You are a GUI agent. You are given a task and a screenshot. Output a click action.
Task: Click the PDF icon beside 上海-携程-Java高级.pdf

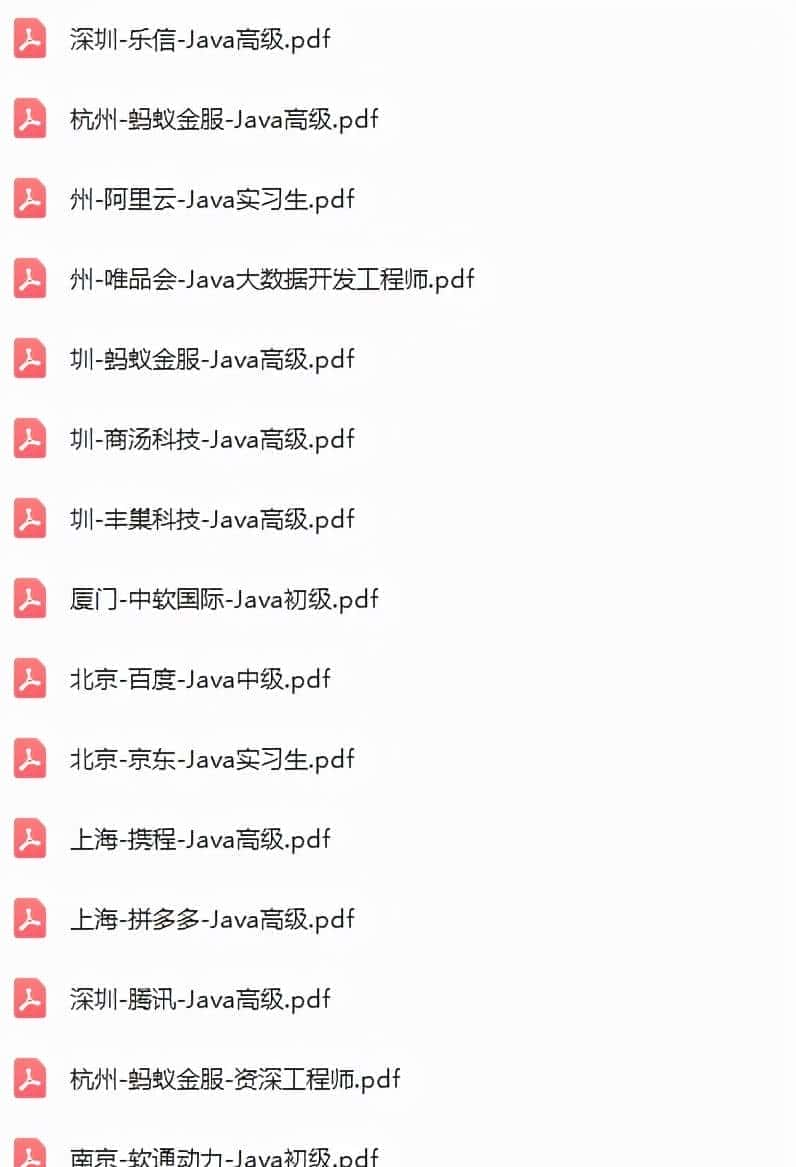(30, 839)
